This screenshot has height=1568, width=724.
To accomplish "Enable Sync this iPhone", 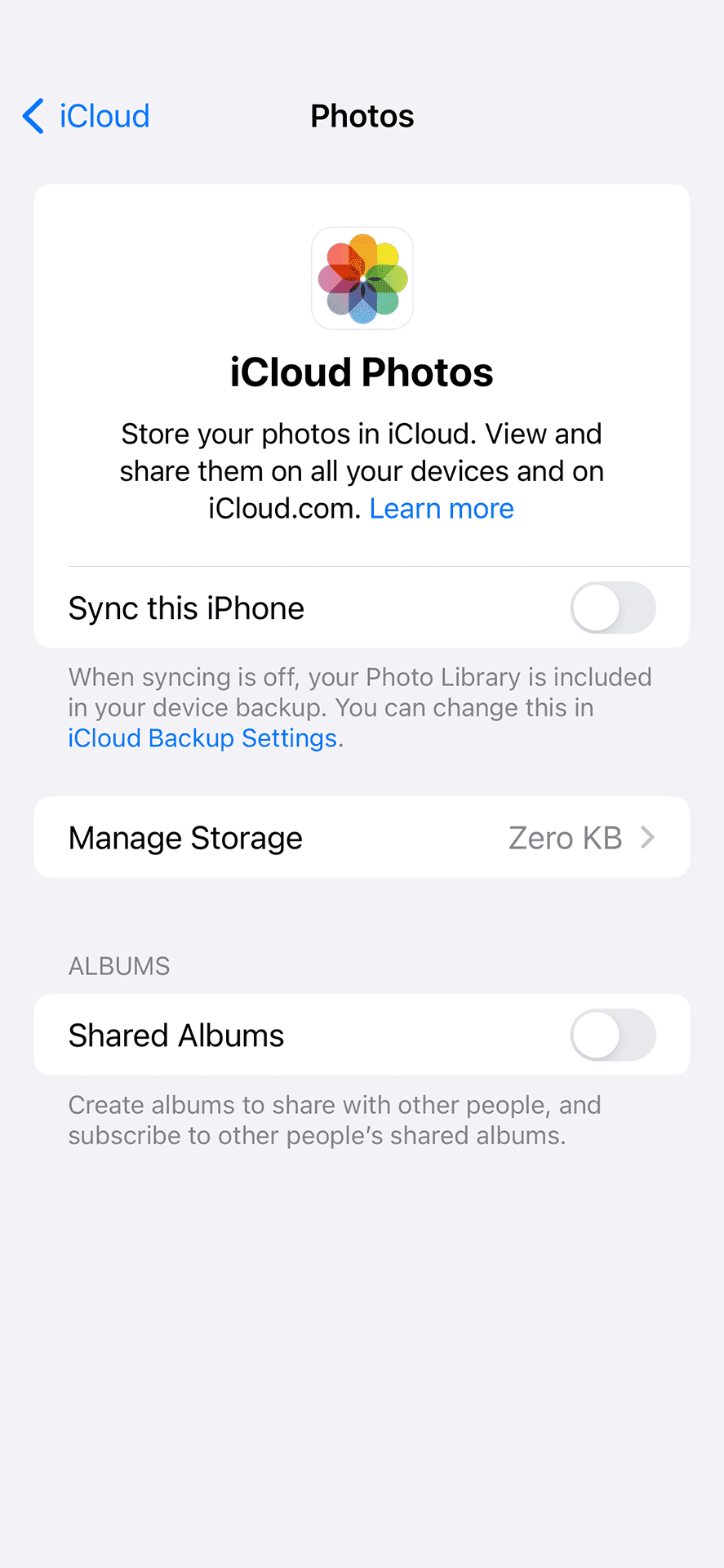I will (612, 608).
